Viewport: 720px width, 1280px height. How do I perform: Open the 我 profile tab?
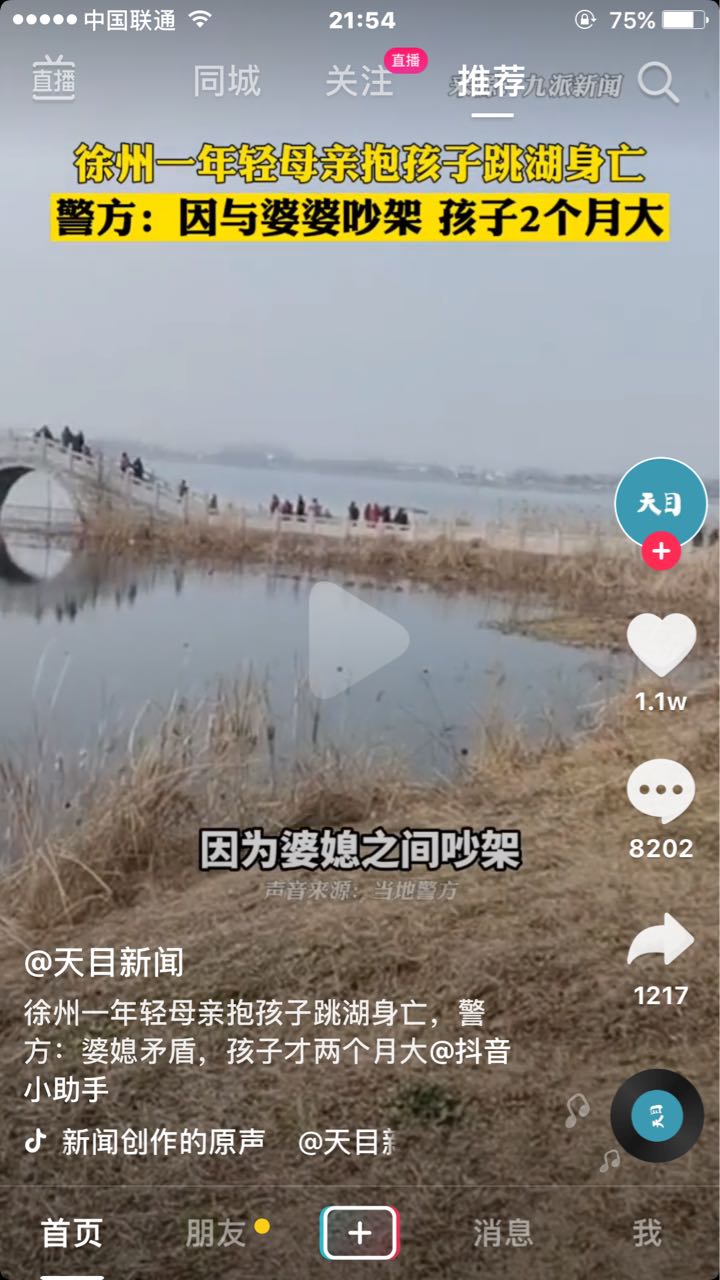(x=647, y=1233)
